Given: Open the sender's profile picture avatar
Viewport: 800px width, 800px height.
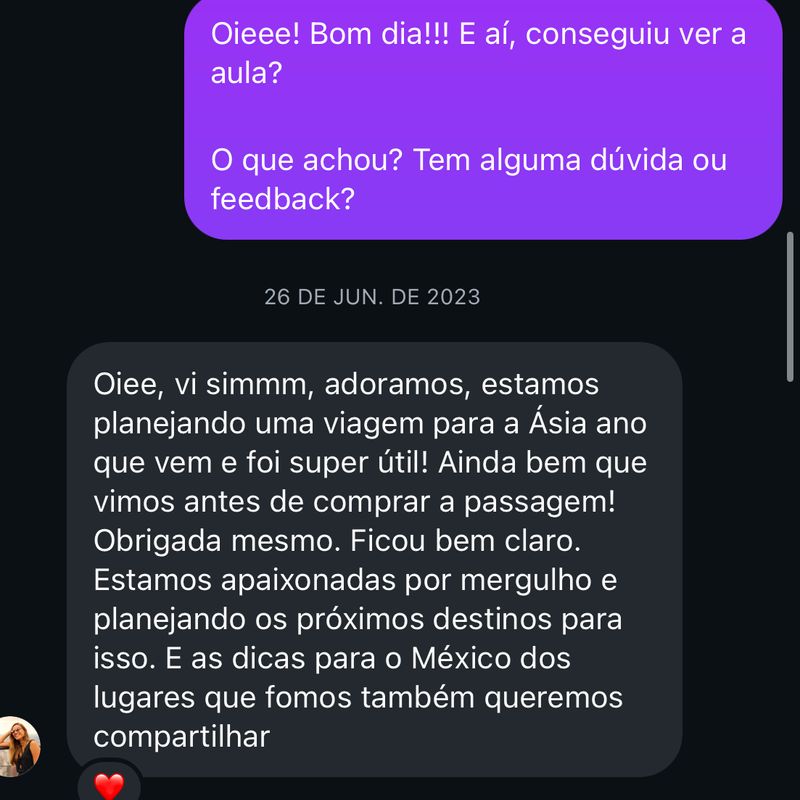Looking at the screenshot, I should pos(18,746).
